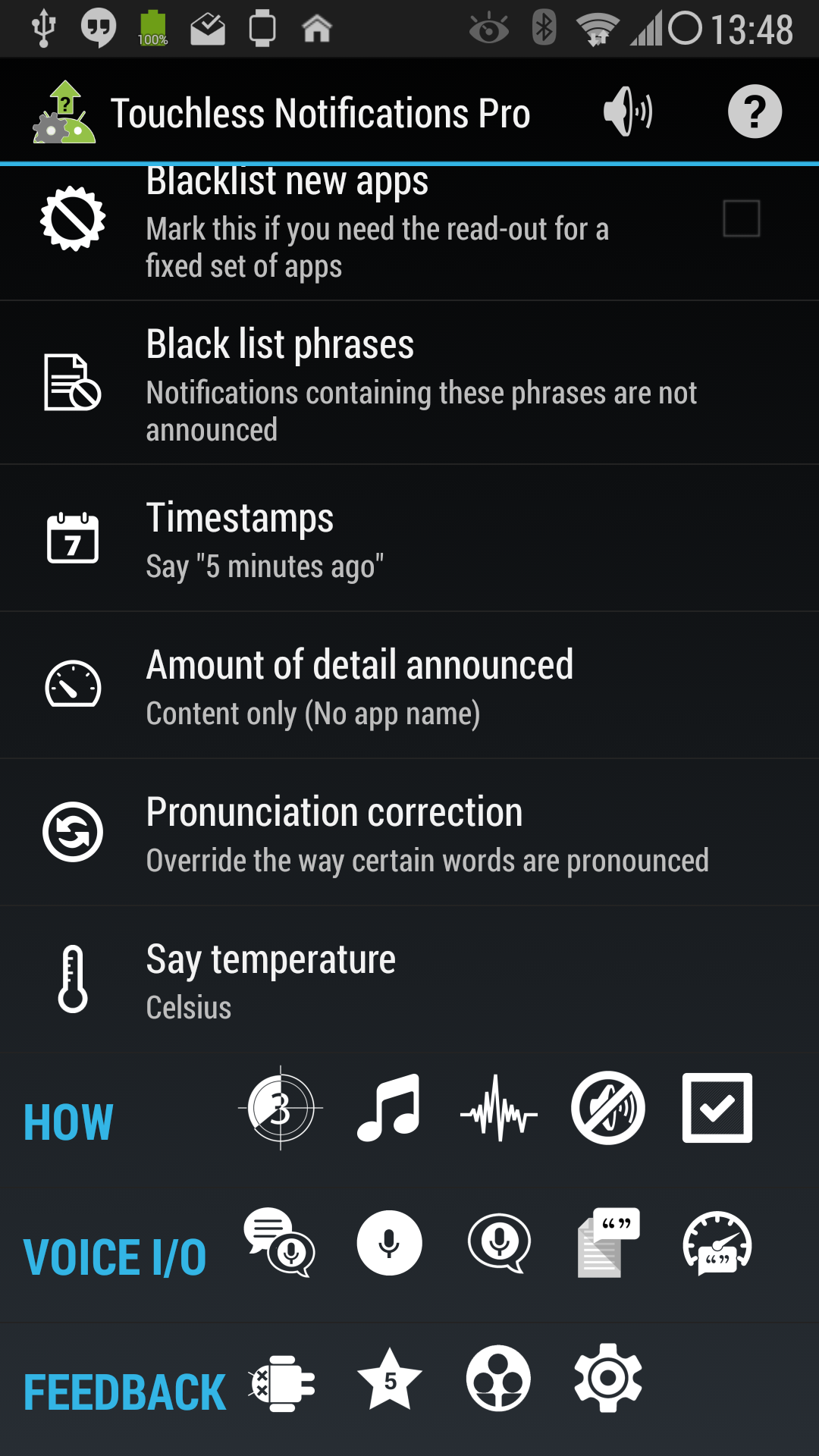Image resolution: width=819 pixels, height=1456 pixels.
Task: Tap the checkmark box icon in HOW row
Action: click(717, 1108)
